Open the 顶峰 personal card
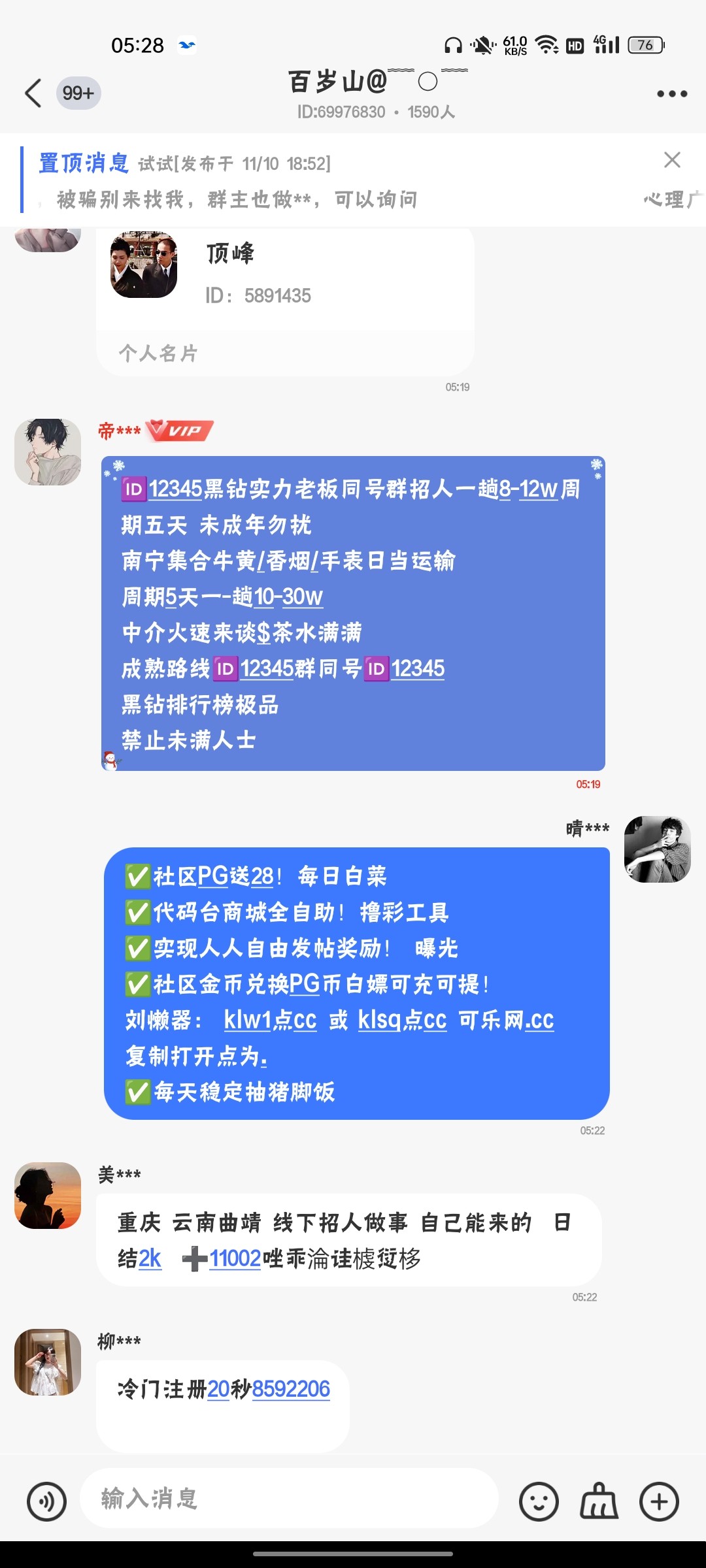The height and width of the screenshot is (1568, 706). tap(285, 301)
